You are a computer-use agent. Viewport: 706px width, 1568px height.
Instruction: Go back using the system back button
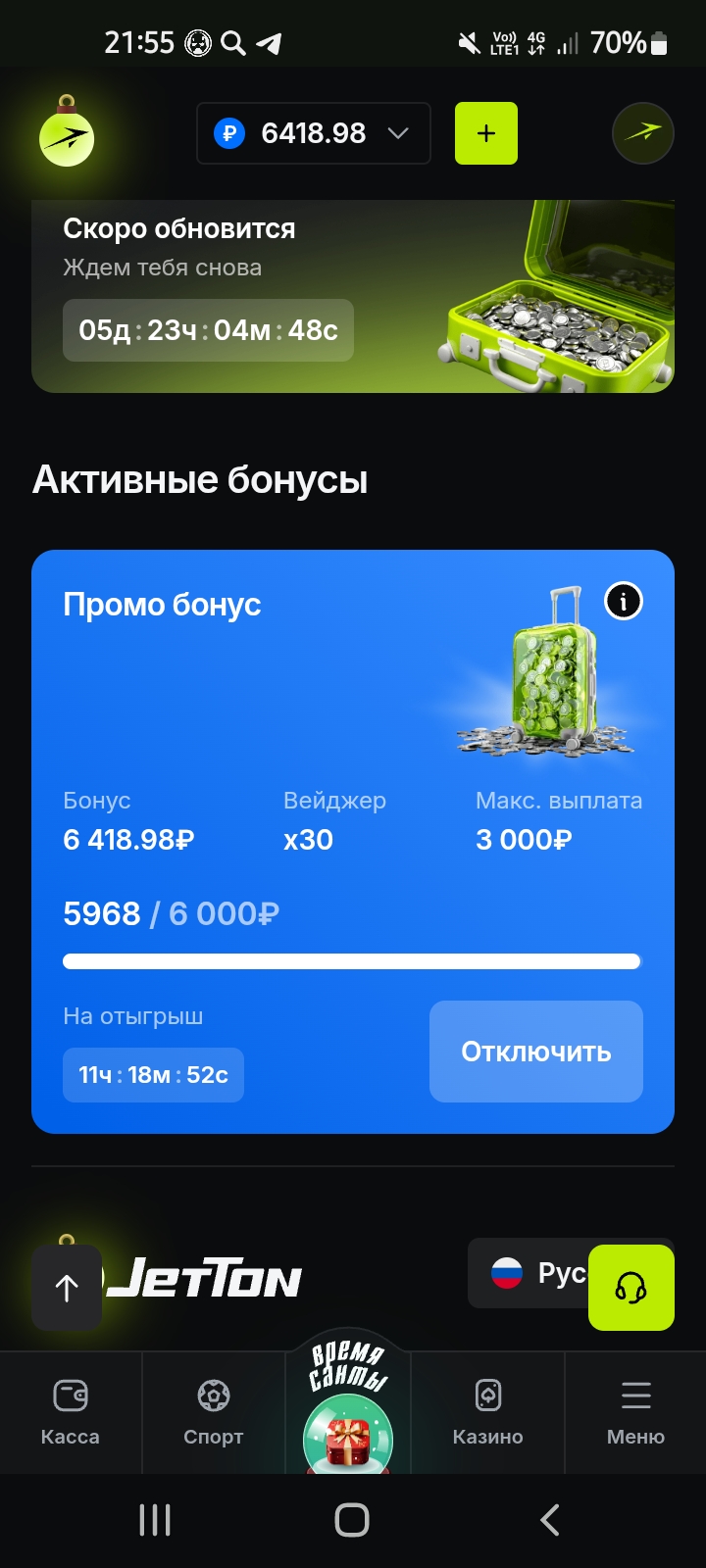550,1520
